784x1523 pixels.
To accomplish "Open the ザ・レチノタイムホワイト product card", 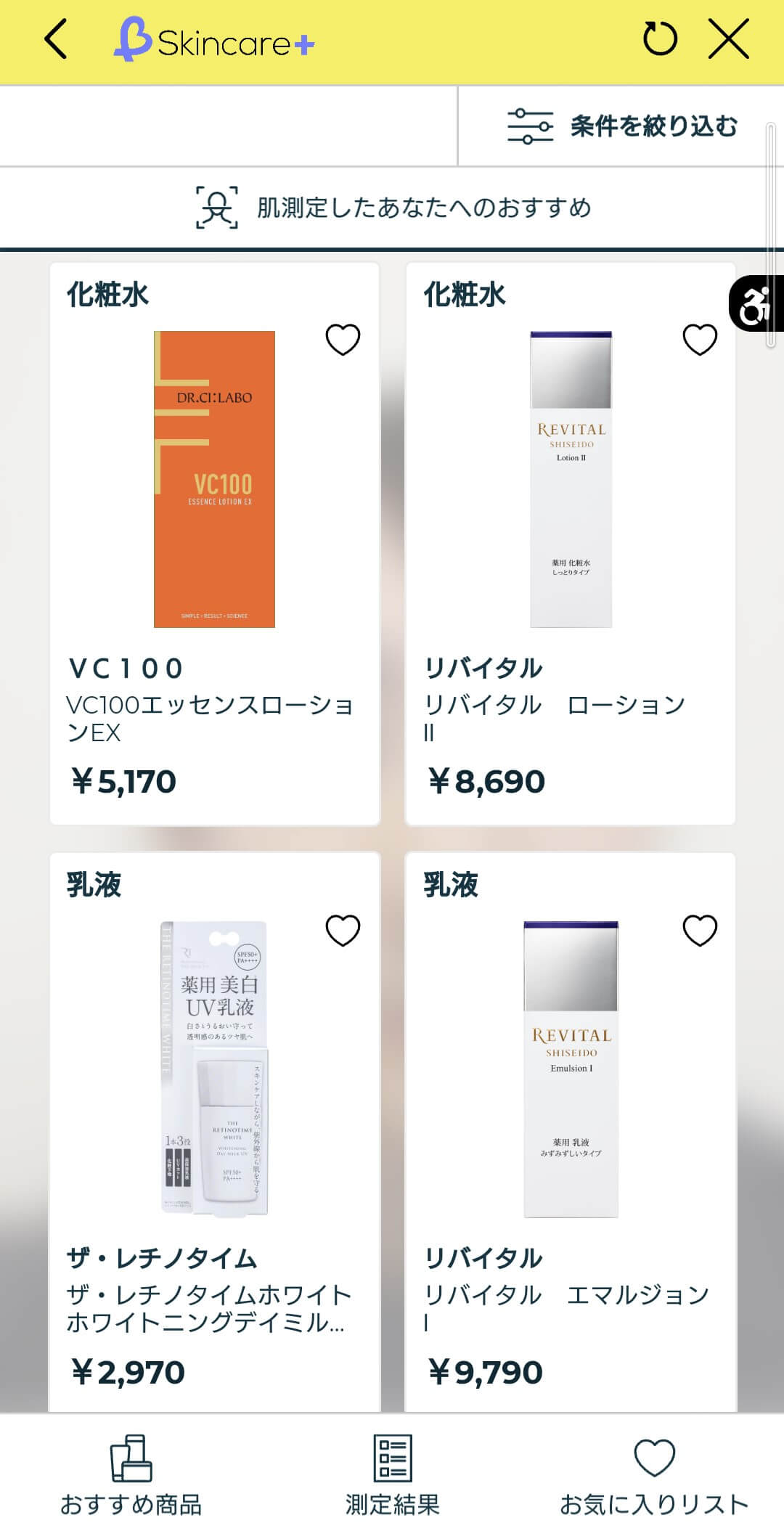I will pos(214,1132).
